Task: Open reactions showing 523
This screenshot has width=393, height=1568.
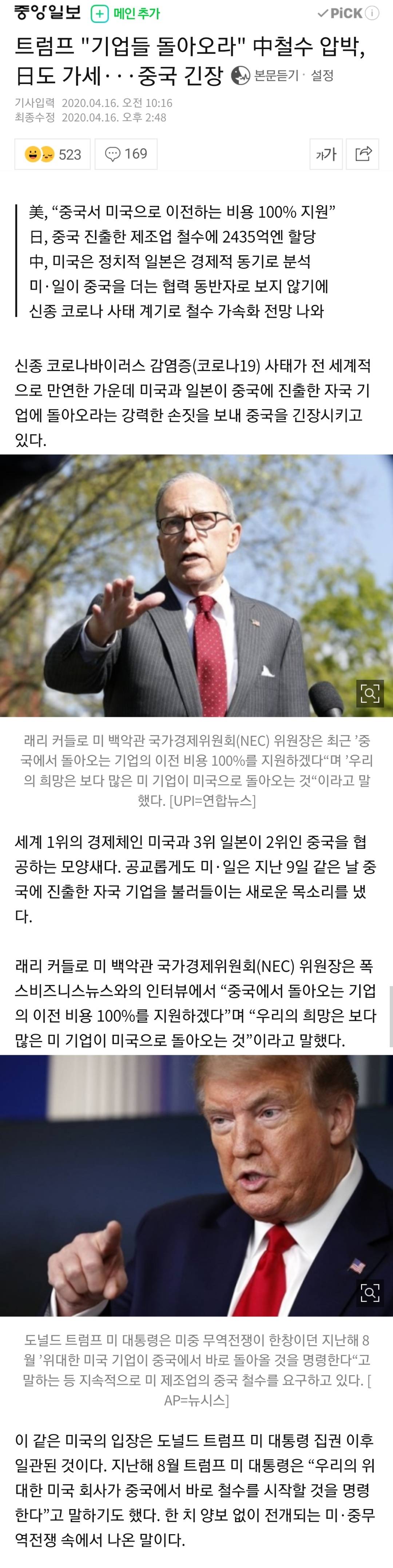Action: pyautogui.click(x=52, y=154)
